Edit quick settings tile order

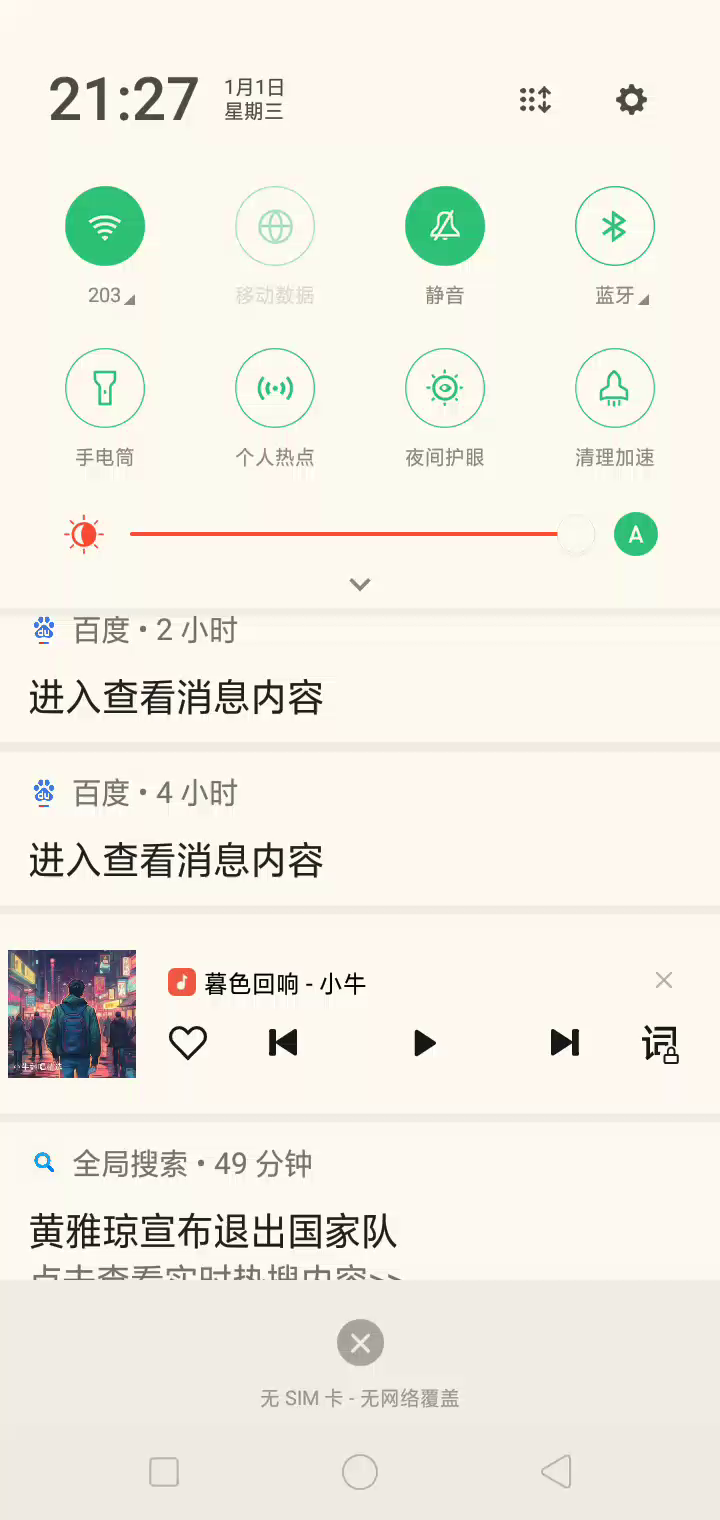(535, 100)
